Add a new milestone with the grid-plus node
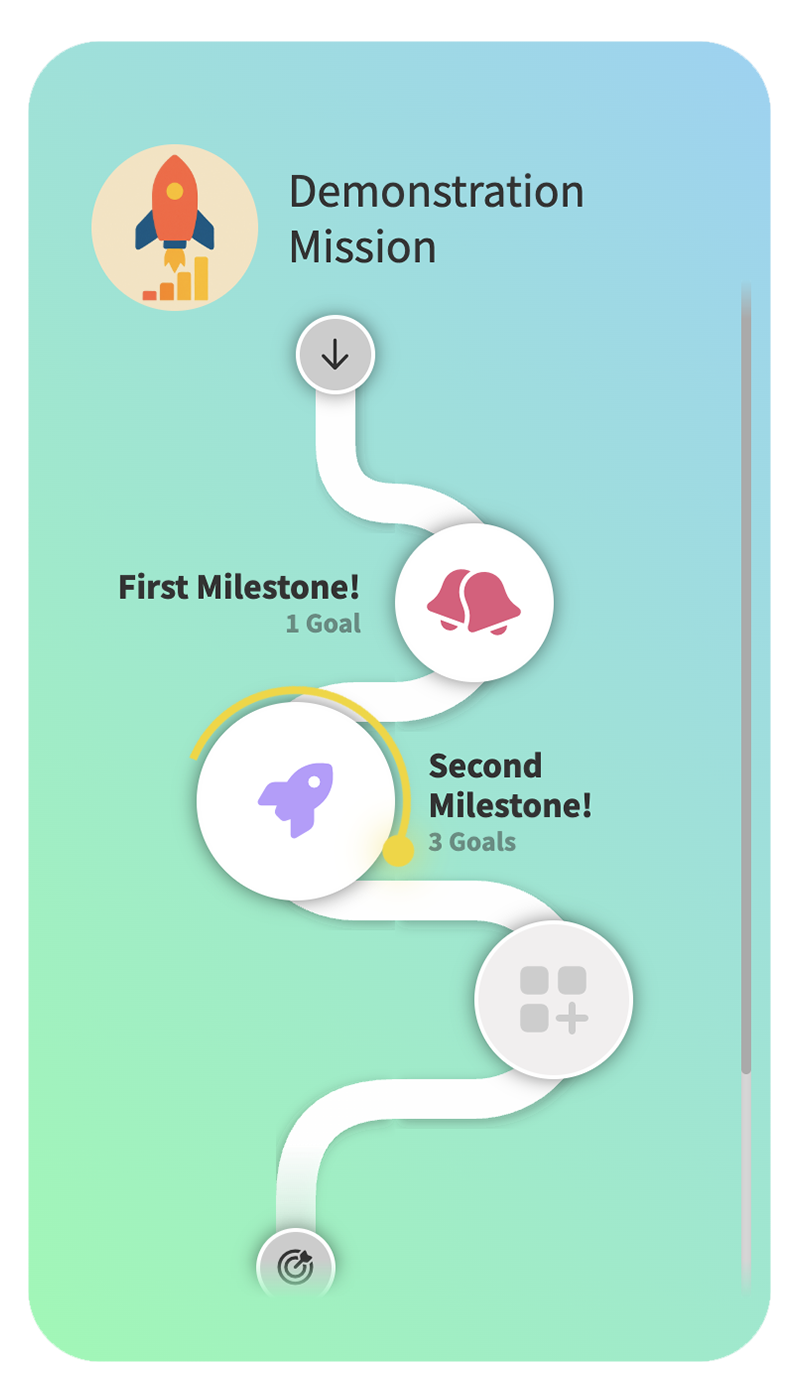The image size is (800, 1396). [553, 999]
